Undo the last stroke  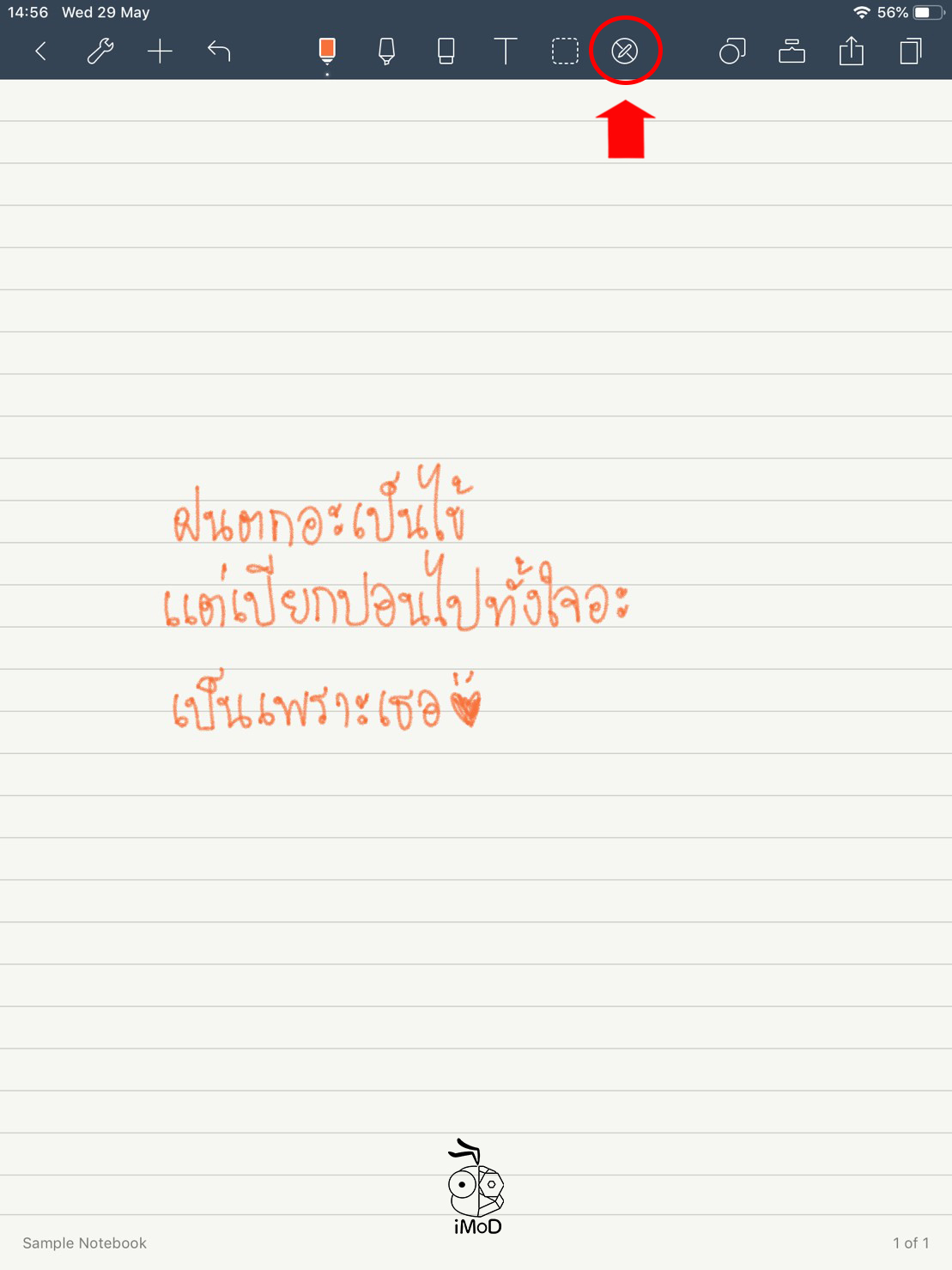pyautogui.click(x=219, y=52)
